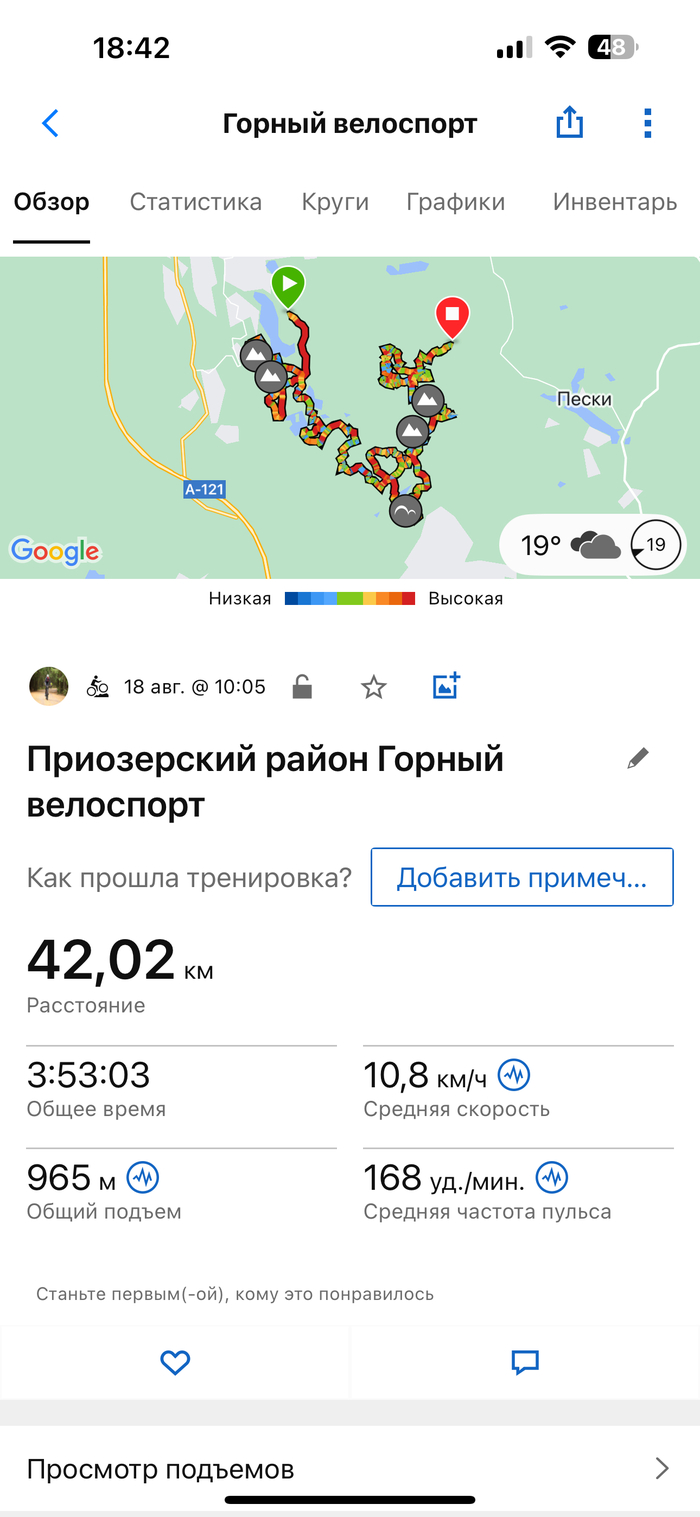This screenshot has width=700, height=1517.
Task: Switch to the Статистика tab
Action: coord(196,202)
